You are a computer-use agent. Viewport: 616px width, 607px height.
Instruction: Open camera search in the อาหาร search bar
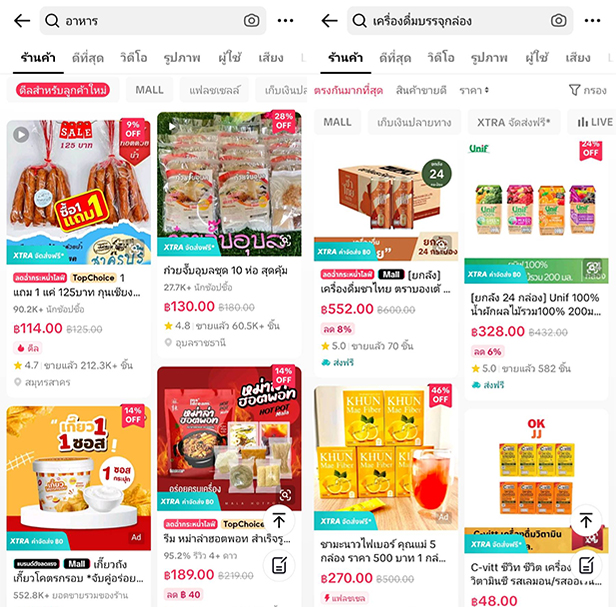[252, 20]
